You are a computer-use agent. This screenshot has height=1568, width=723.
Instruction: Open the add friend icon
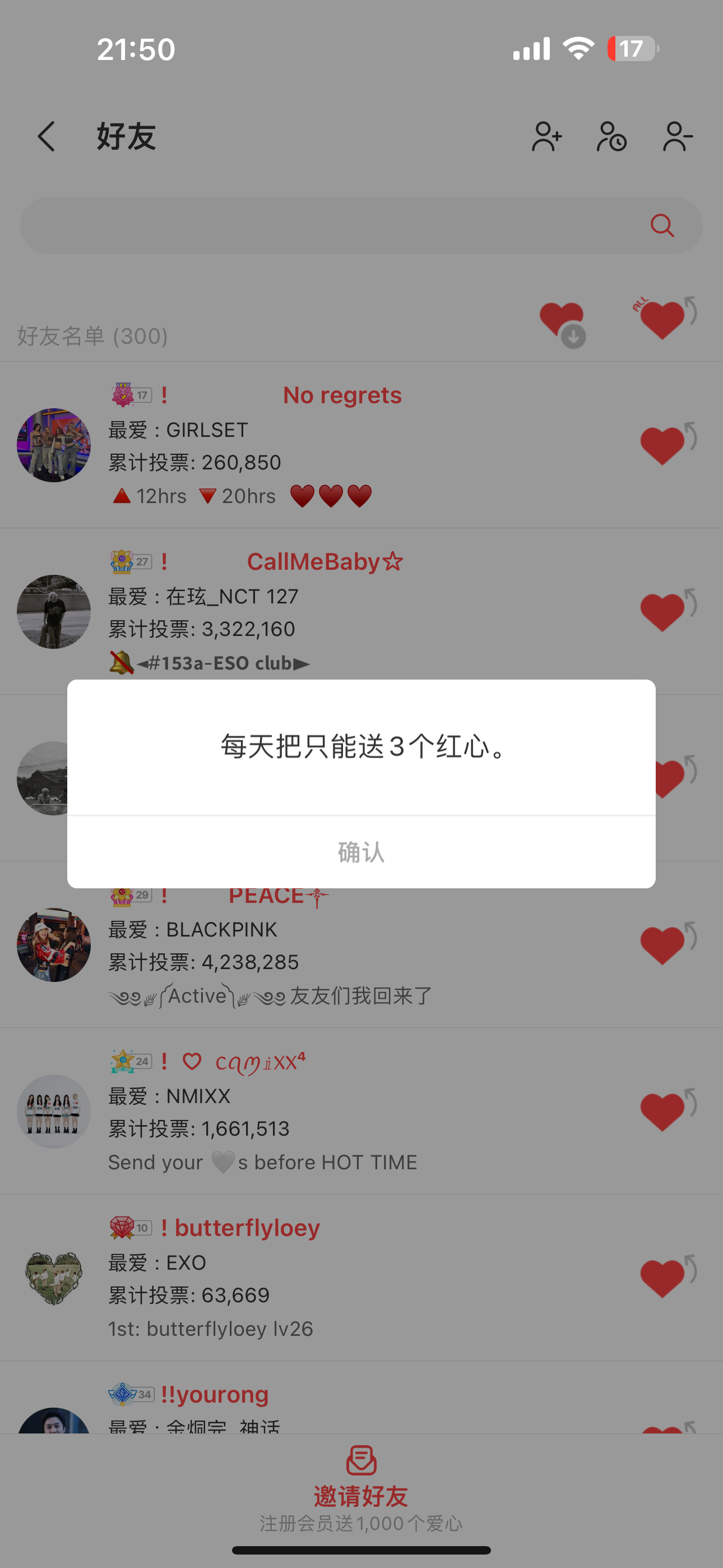(546, 136)
